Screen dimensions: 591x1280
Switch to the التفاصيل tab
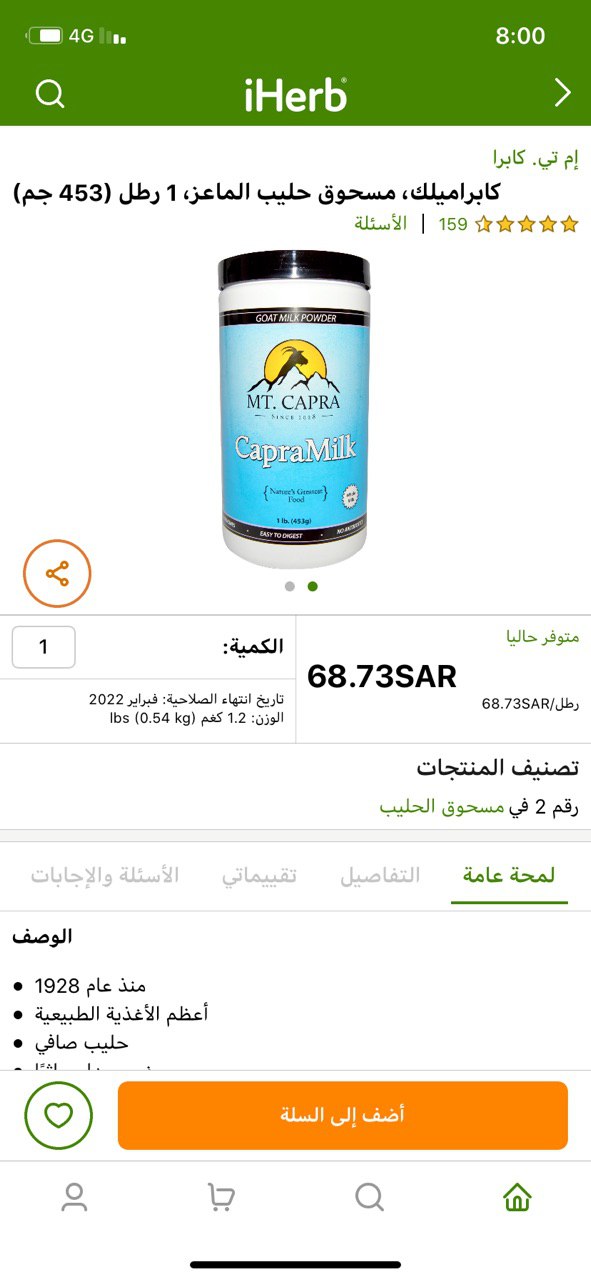(380, 876)
